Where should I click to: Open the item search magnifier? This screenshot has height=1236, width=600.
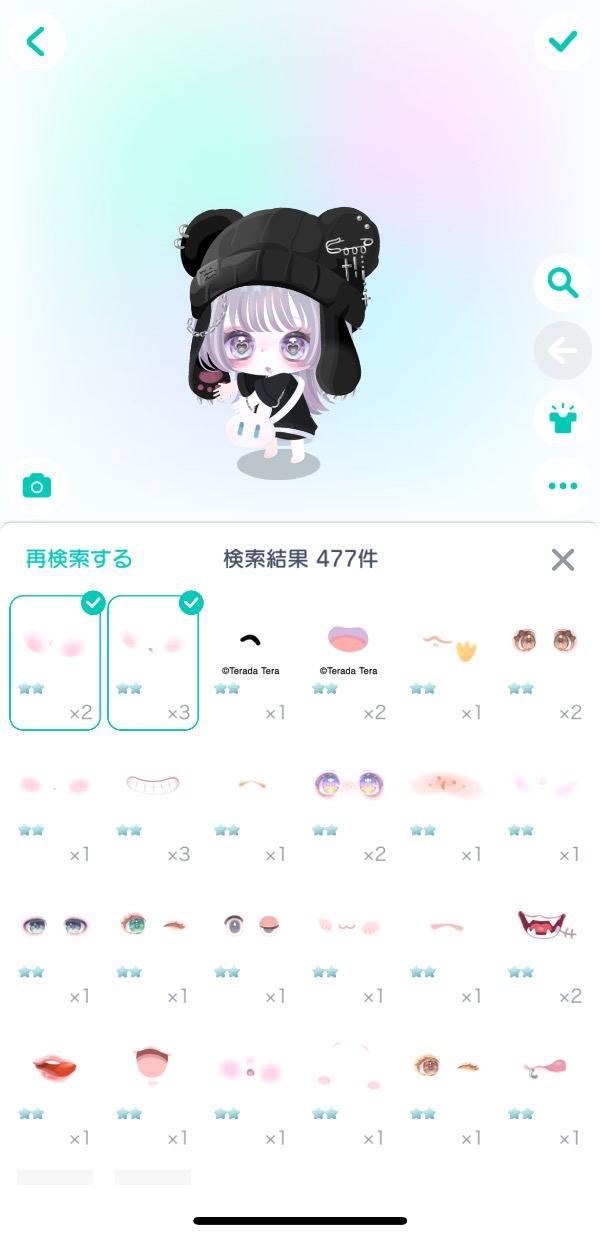(x=563, y=283)
